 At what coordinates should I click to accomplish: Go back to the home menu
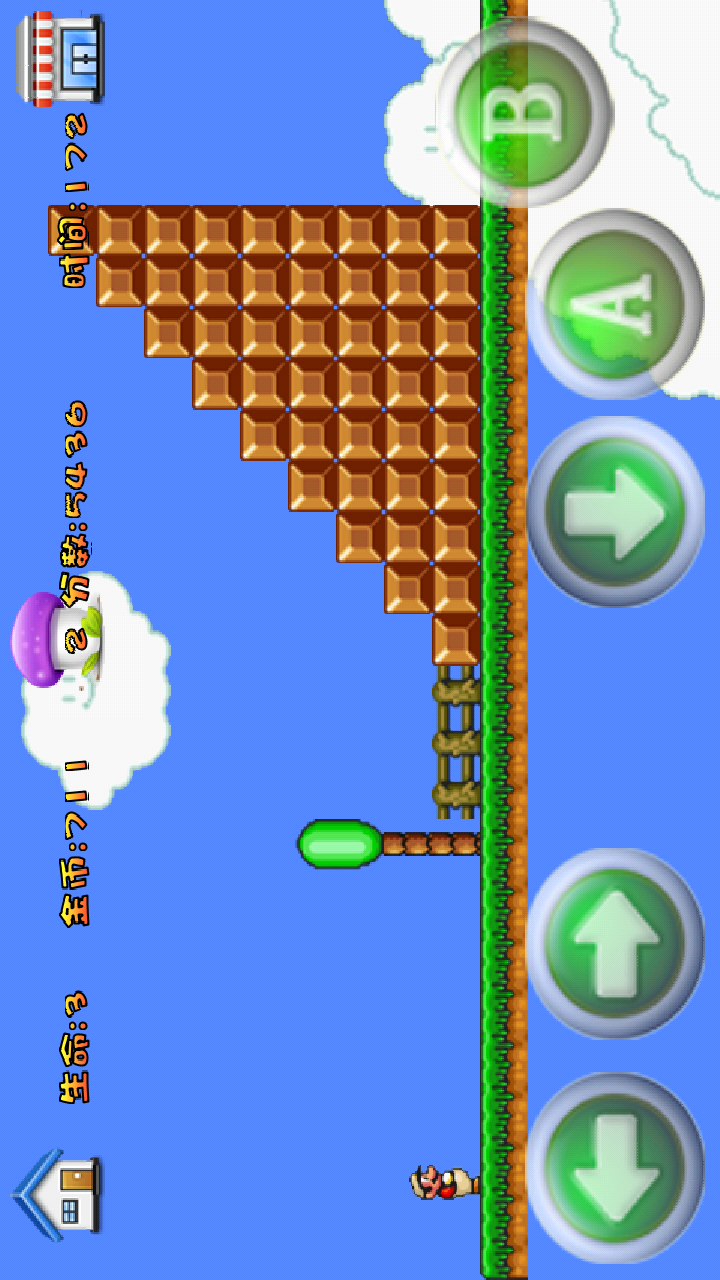(59, 1195)
